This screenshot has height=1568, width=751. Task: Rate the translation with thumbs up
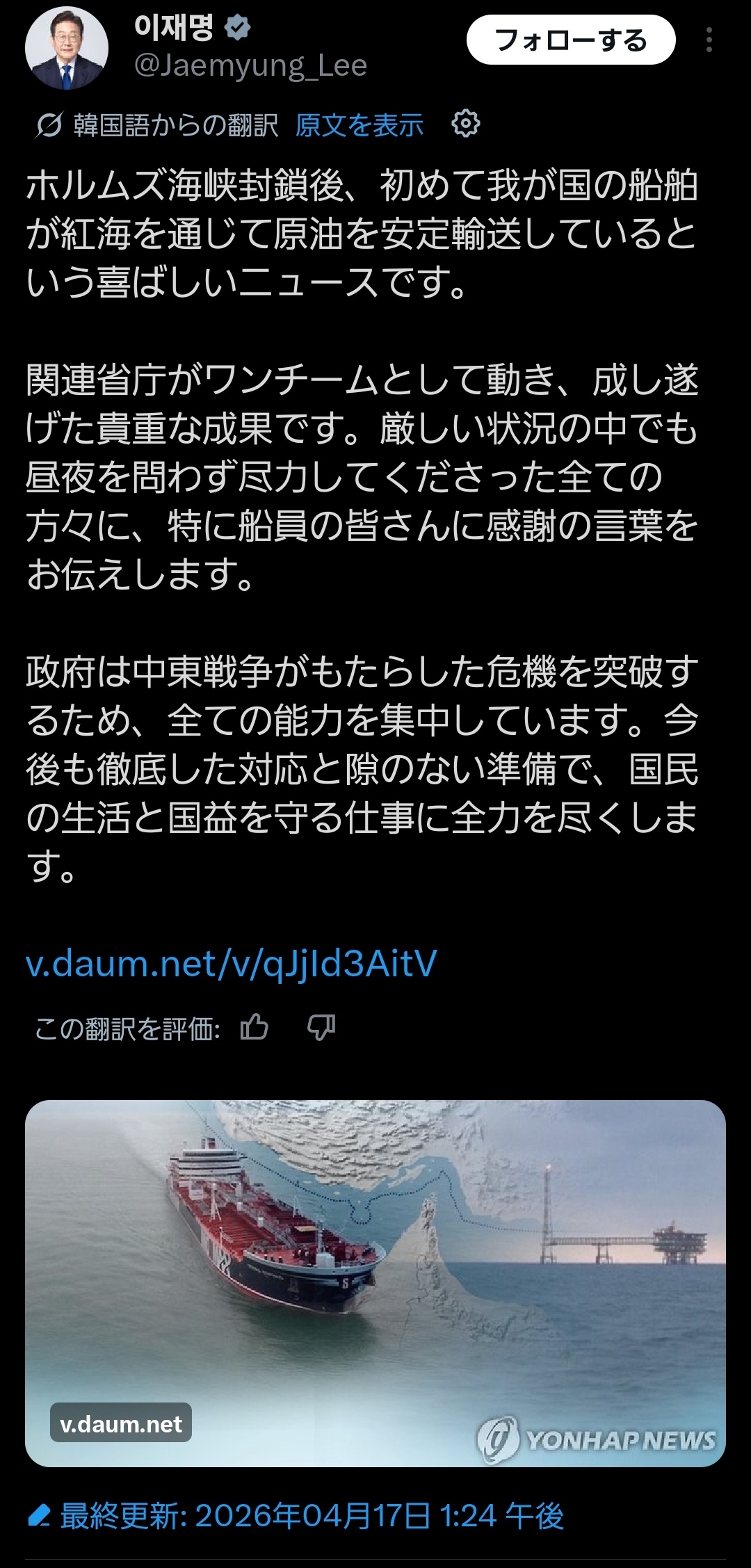click(255, 1027)
